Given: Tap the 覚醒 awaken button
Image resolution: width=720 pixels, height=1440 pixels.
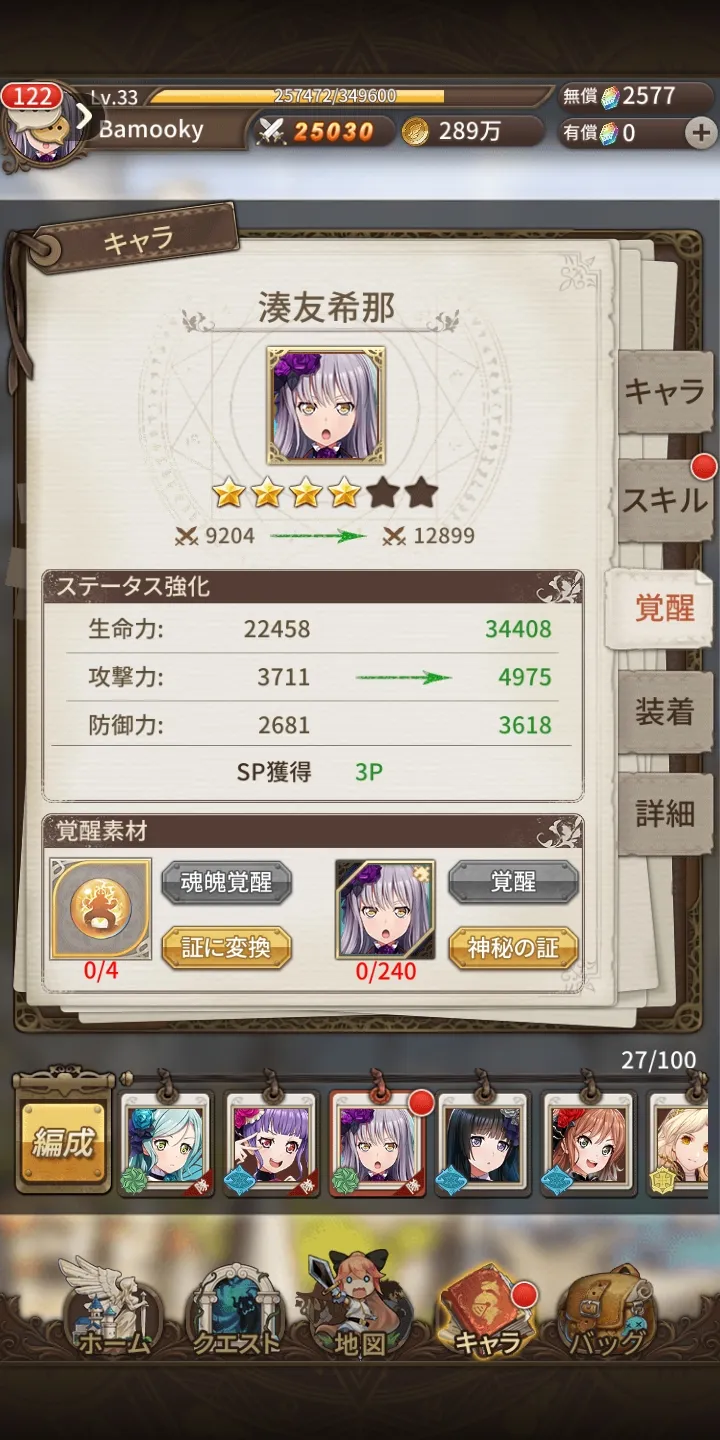Looking at the screenshot, I should click(513, 882).
